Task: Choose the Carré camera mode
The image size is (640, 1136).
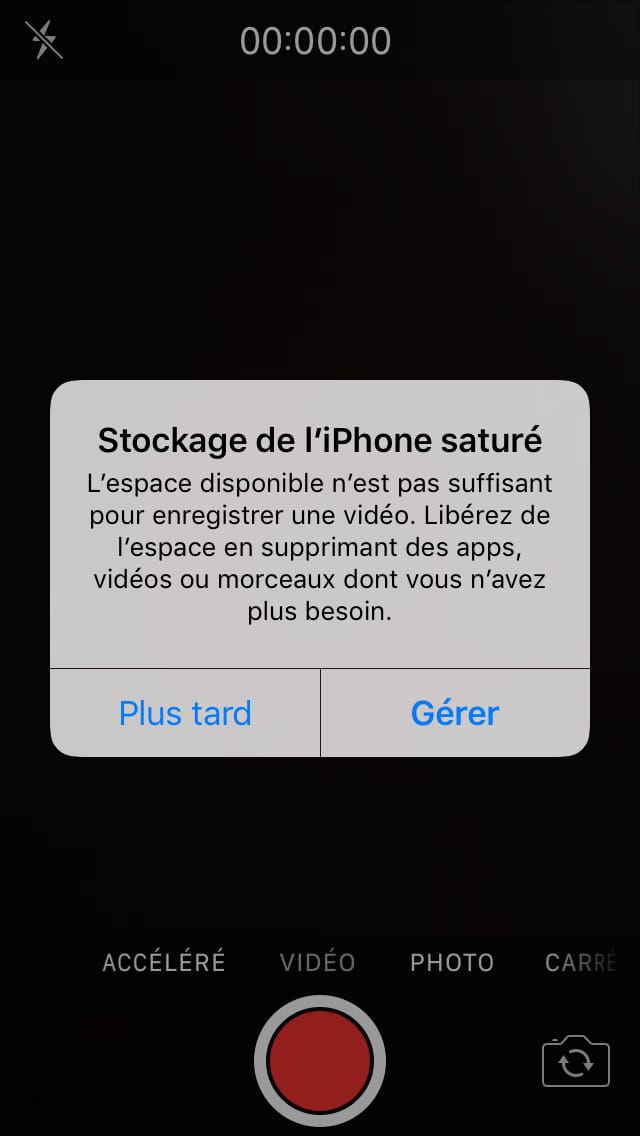Action: (581, 962)
